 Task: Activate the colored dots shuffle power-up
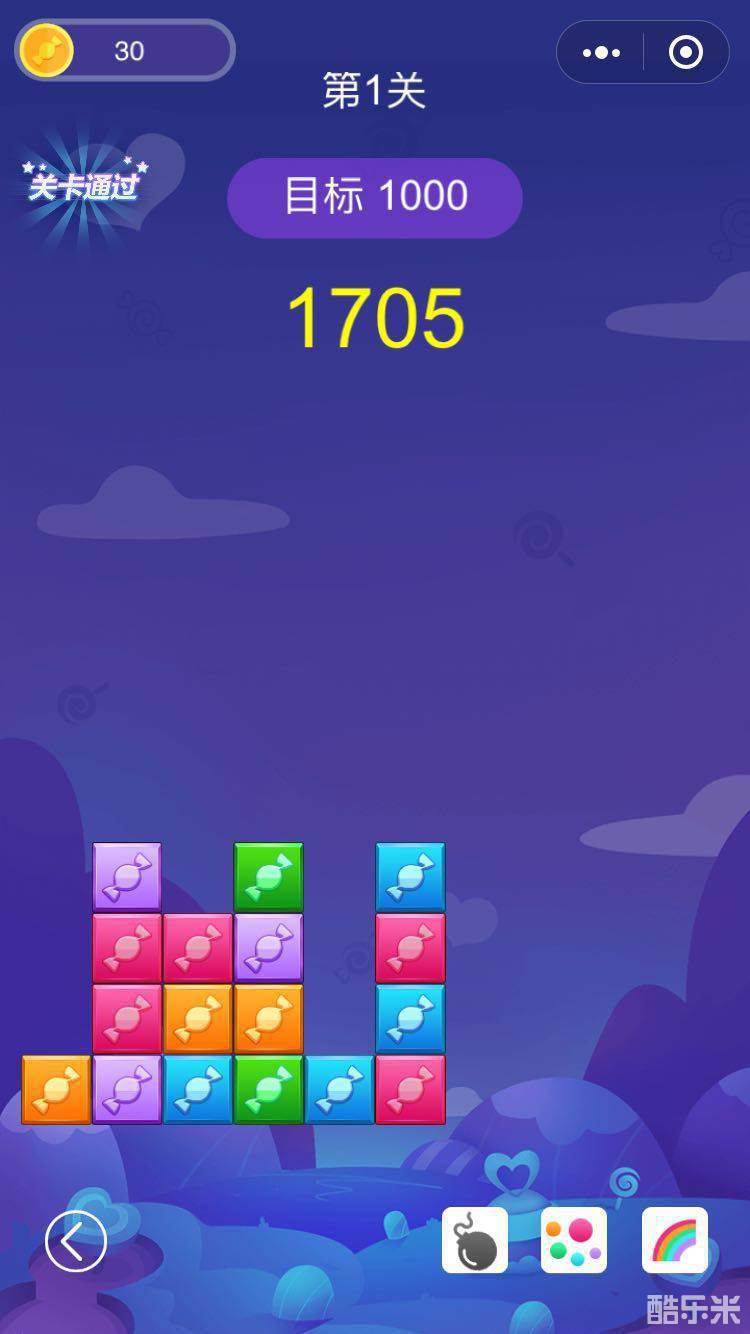pyautogui.click(x=574, y=1241)
